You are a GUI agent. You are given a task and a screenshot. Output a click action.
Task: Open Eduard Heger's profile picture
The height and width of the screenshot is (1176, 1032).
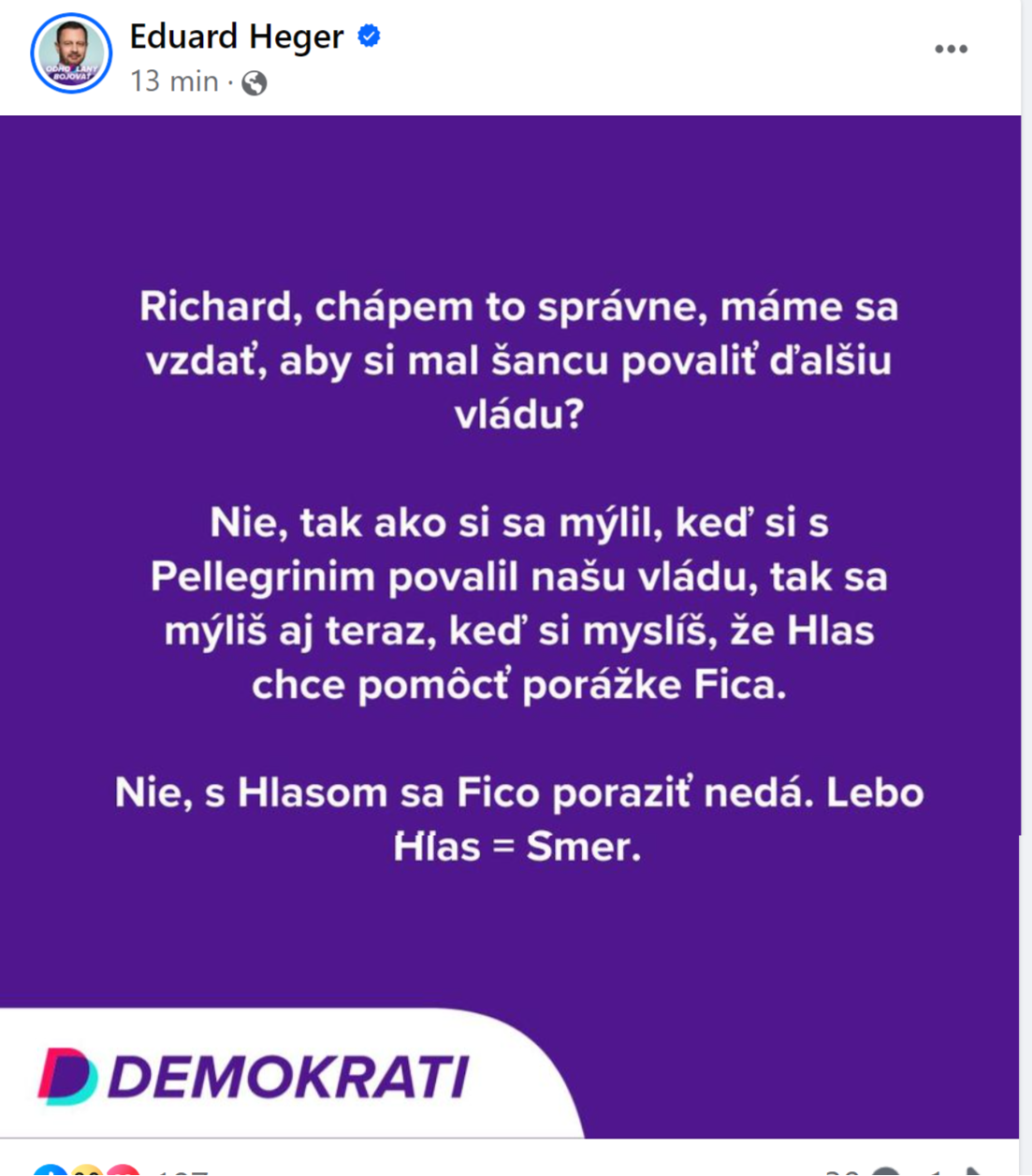pos(71,54)
